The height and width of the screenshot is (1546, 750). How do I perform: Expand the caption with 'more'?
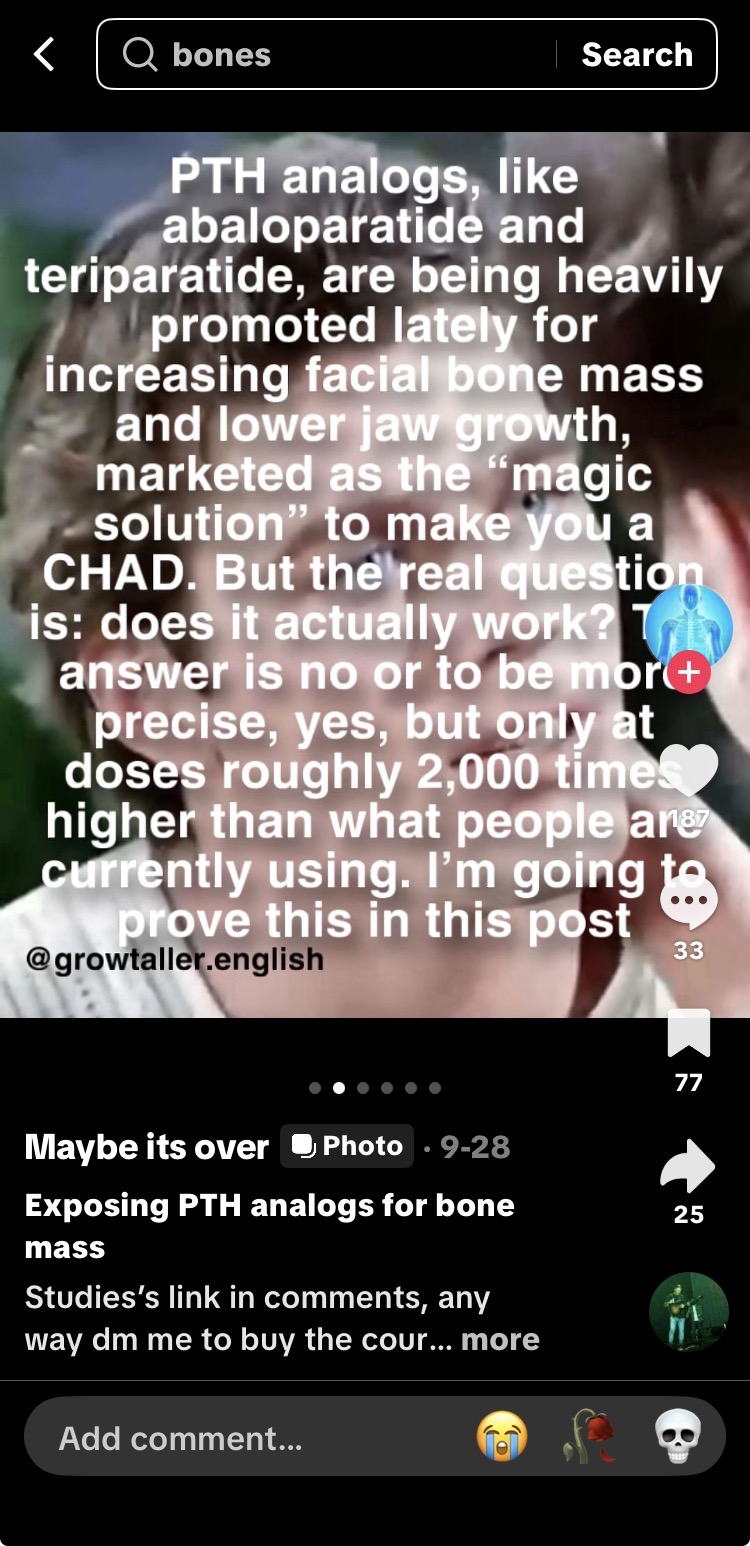(x=500, y=1340)
